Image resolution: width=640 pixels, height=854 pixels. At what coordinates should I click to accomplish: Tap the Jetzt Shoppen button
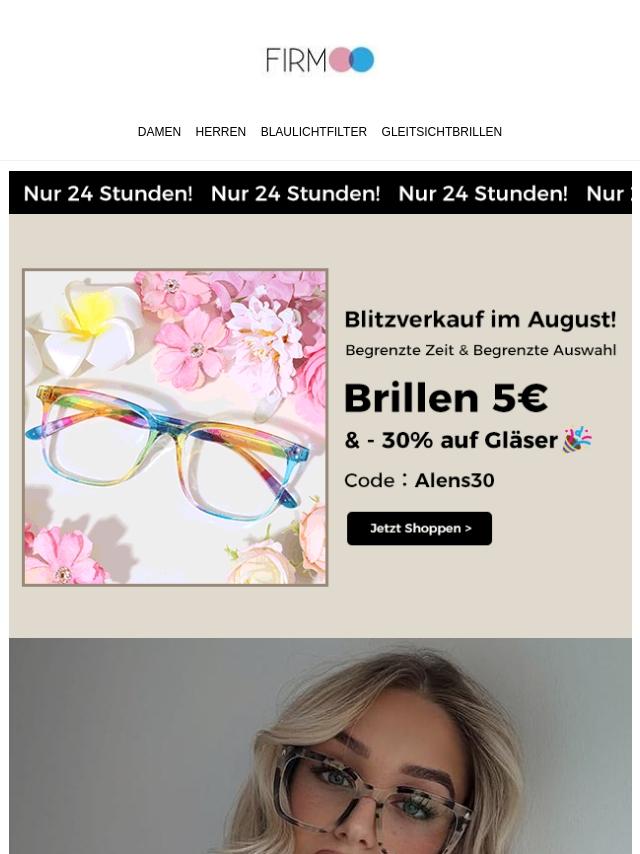coord(419,528)
